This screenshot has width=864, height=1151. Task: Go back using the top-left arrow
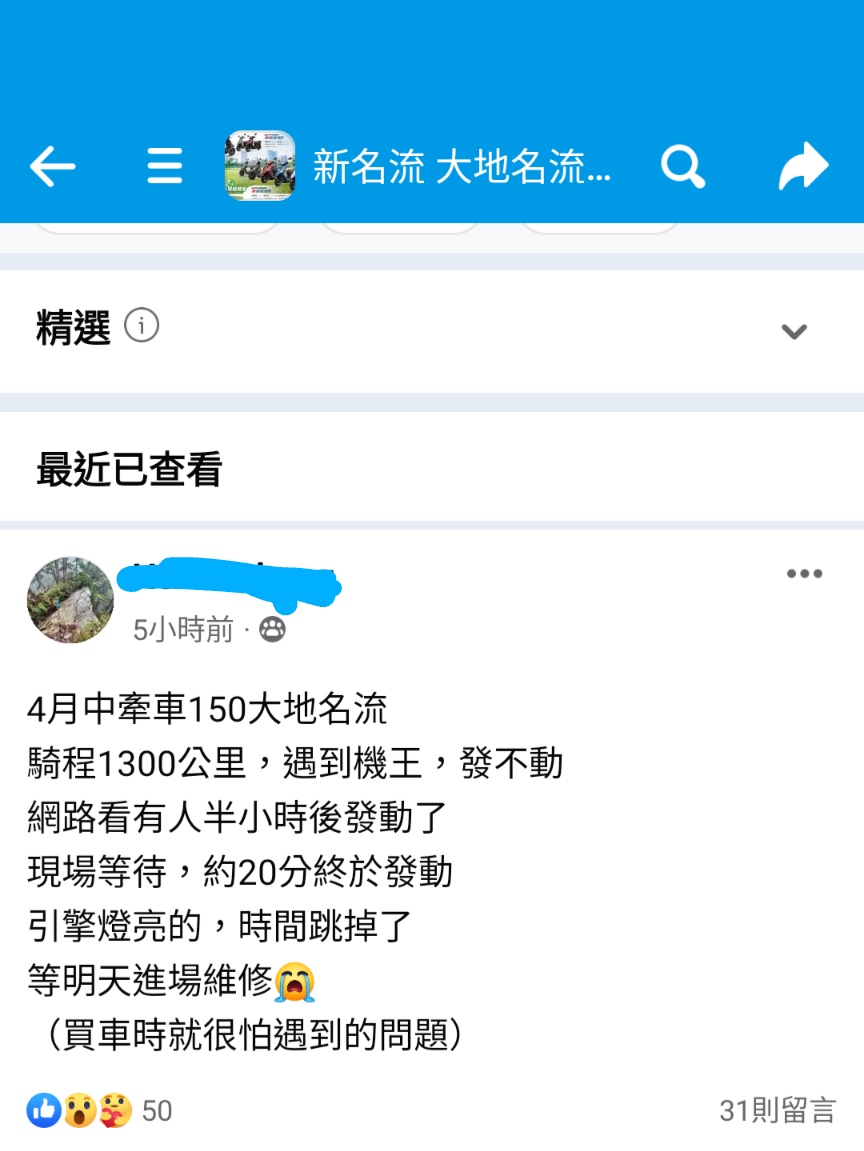click(x=52, y=167)
